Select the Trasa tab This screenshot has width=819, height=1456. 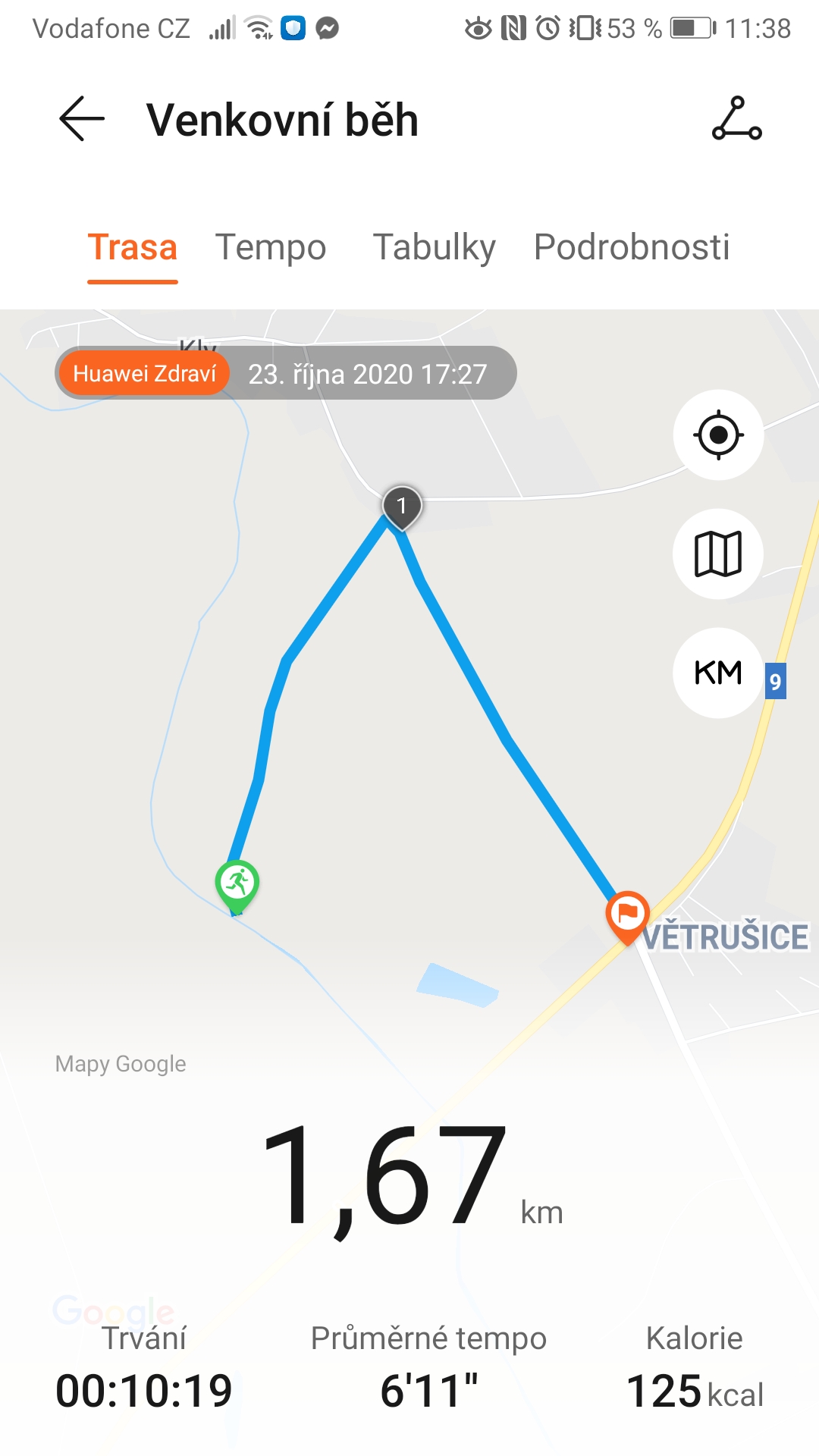pyautogui.click(x=133, y=247)
